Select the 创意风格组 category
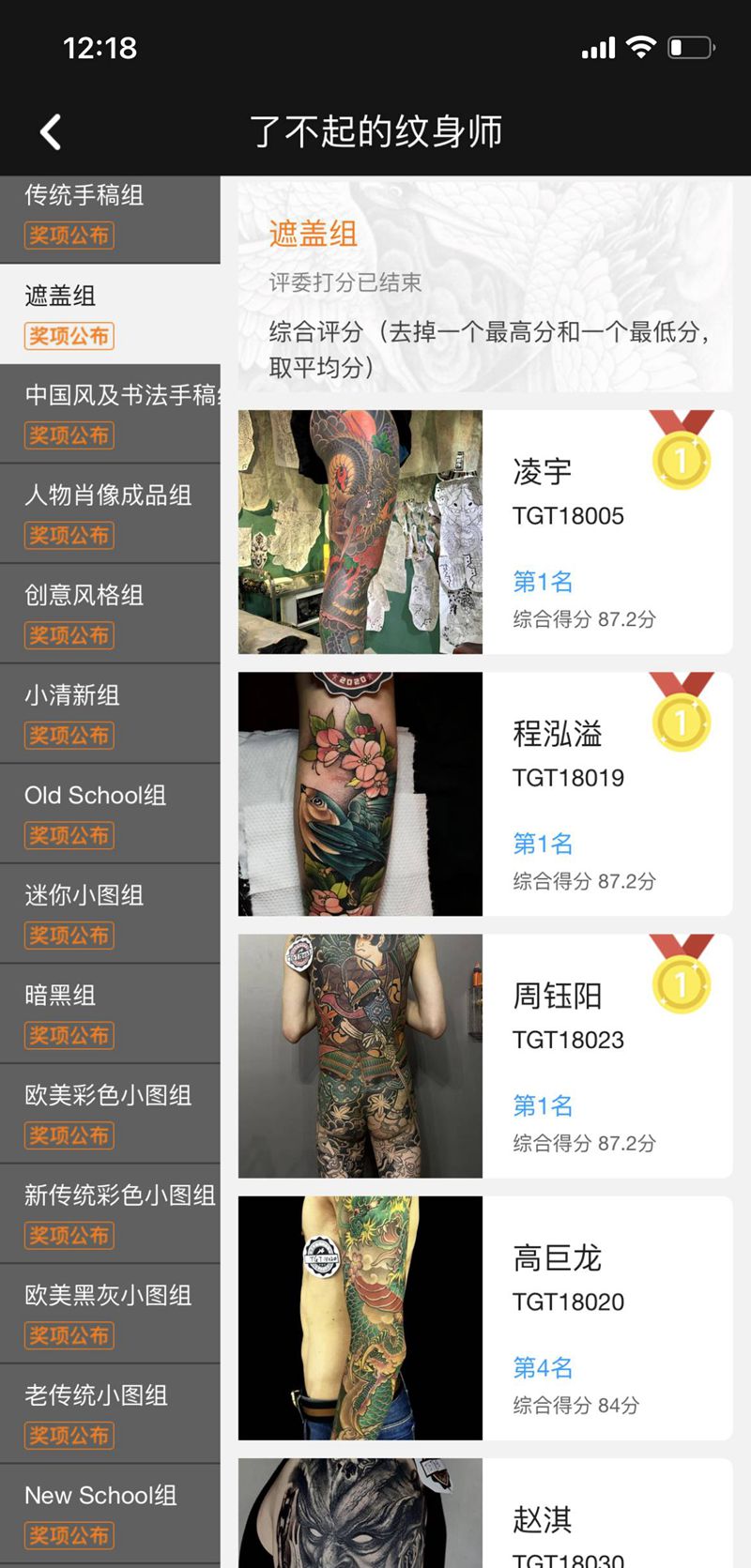 (110, 614)
